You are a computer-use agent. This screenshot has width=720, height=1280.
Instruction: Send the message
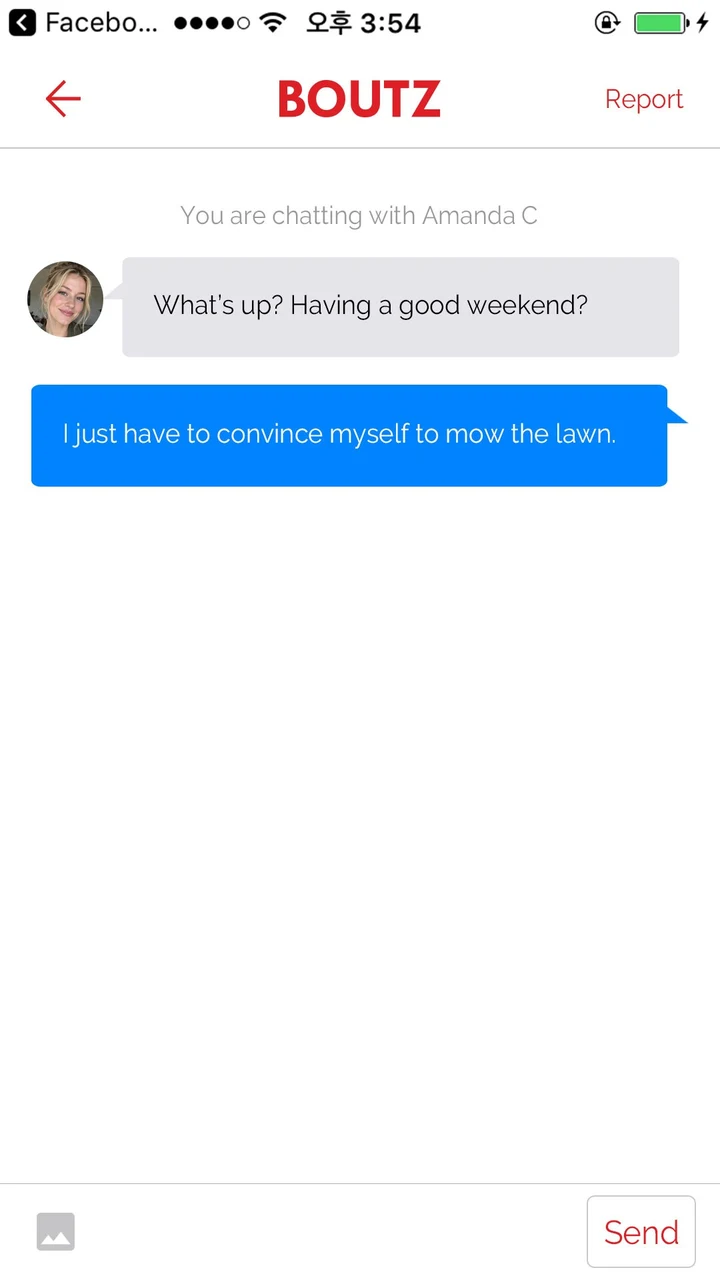(x=641, y=1232)
